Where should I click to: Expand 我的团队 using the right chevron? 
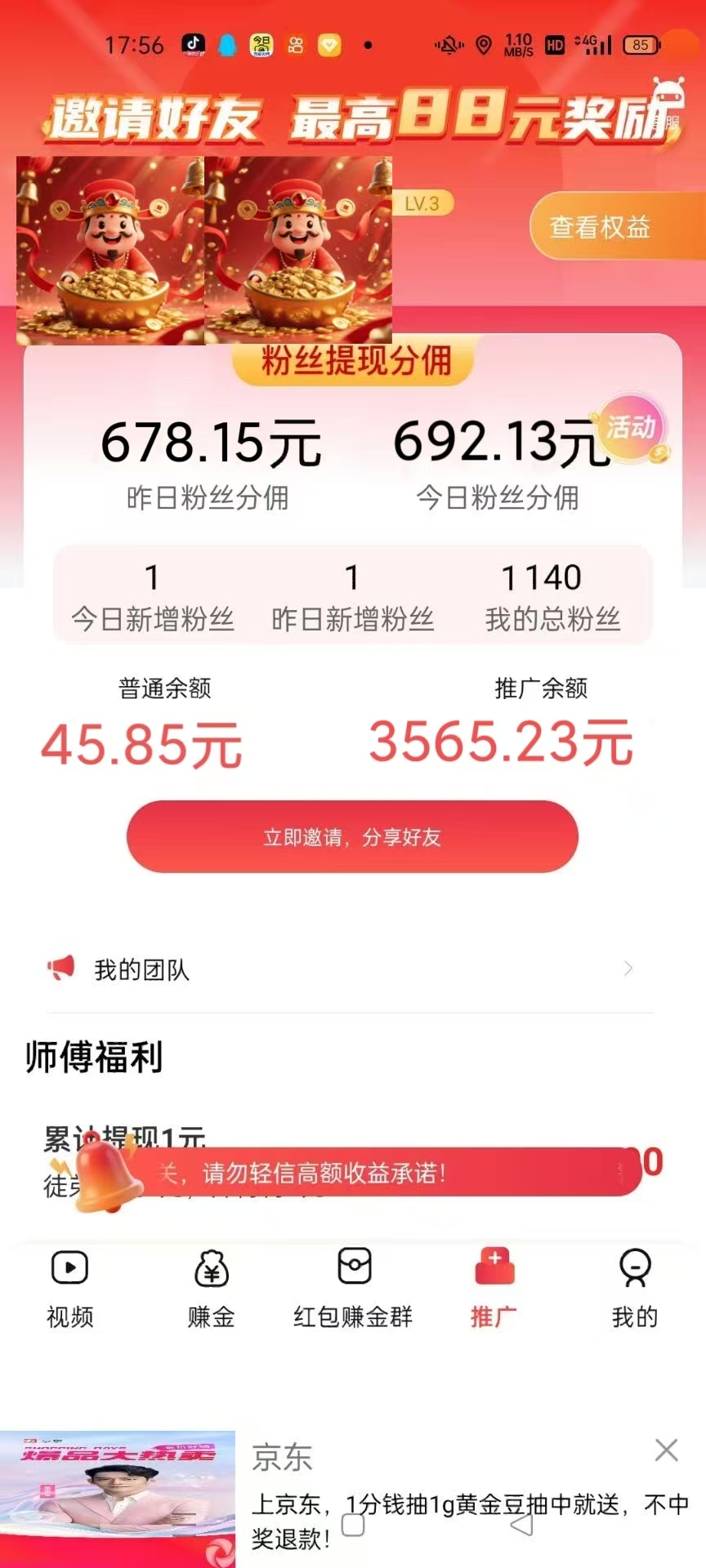pyautogui.click(x=628, y=968)
